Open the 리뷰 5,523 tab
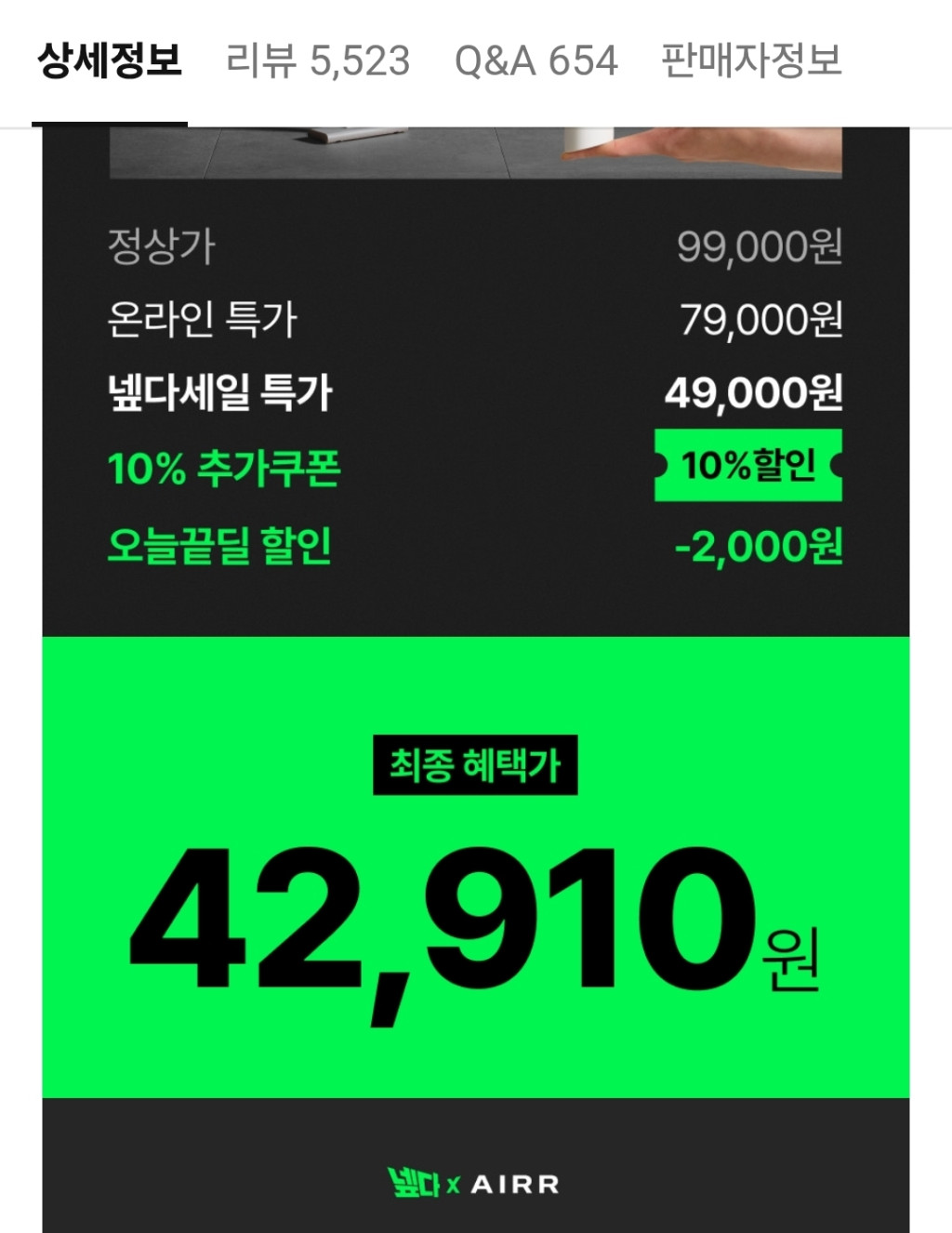Screen dimensions: 952x1233 (x=318, y=61)
